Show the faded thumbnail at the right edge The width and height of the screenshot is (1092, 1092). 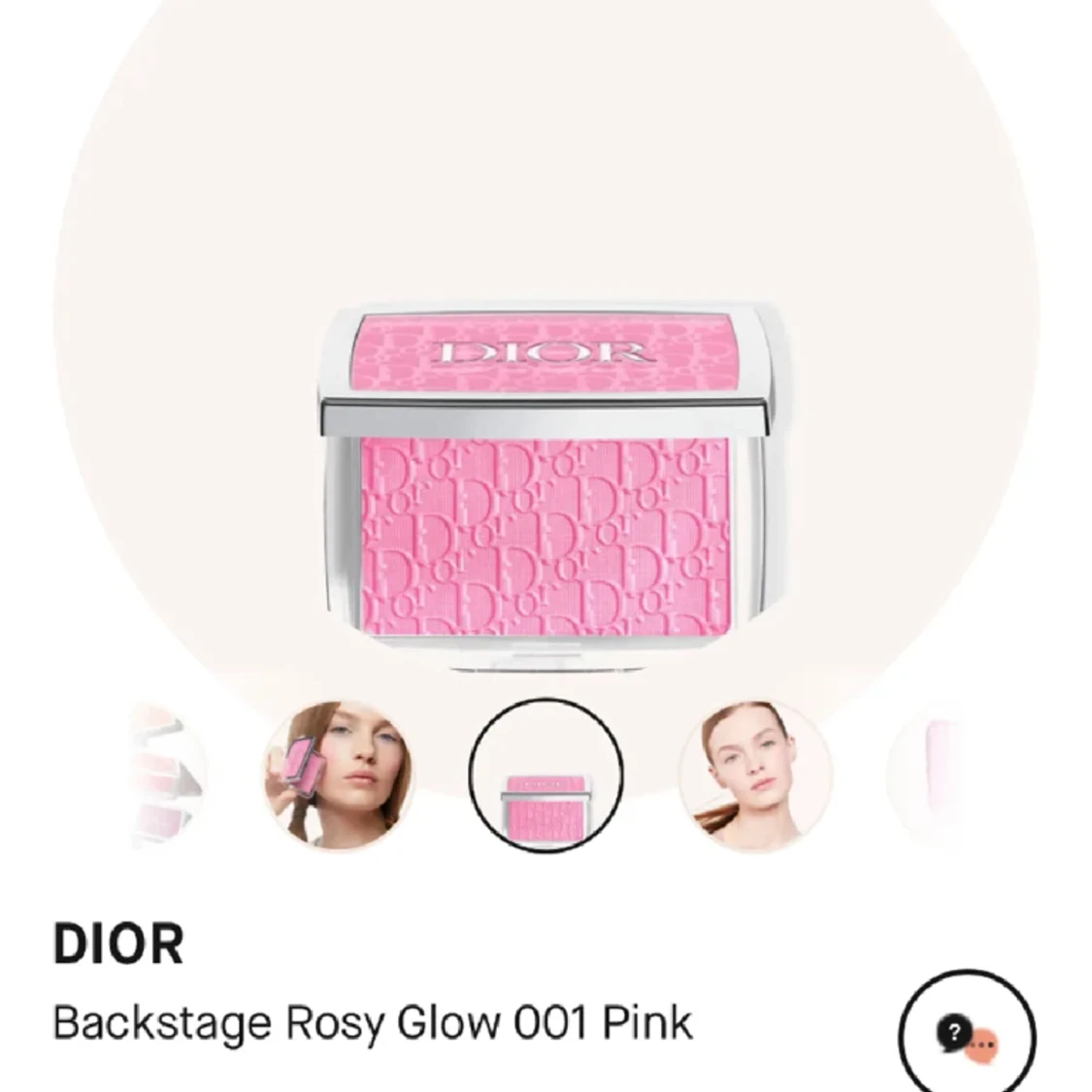[932, 776]
